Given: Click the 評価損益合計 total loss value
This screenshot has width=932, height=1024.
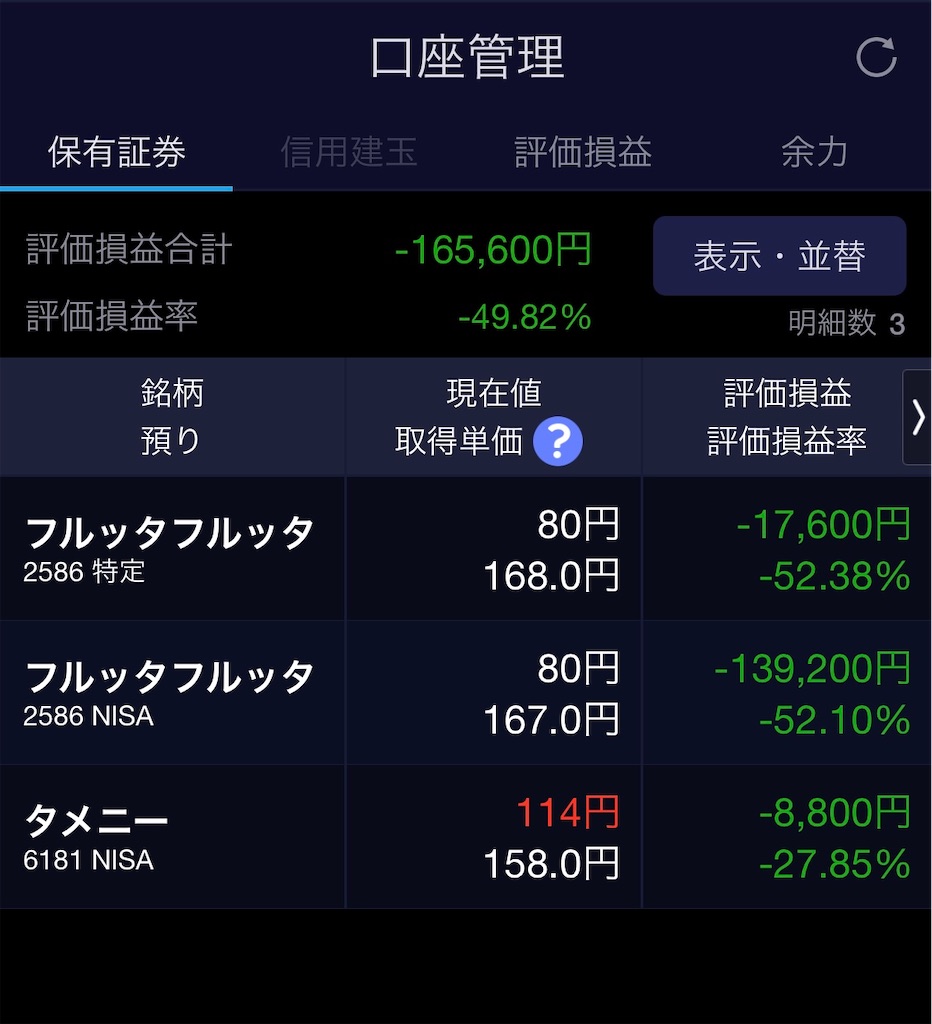Looking at the screenshot, I should coord(492,249).
